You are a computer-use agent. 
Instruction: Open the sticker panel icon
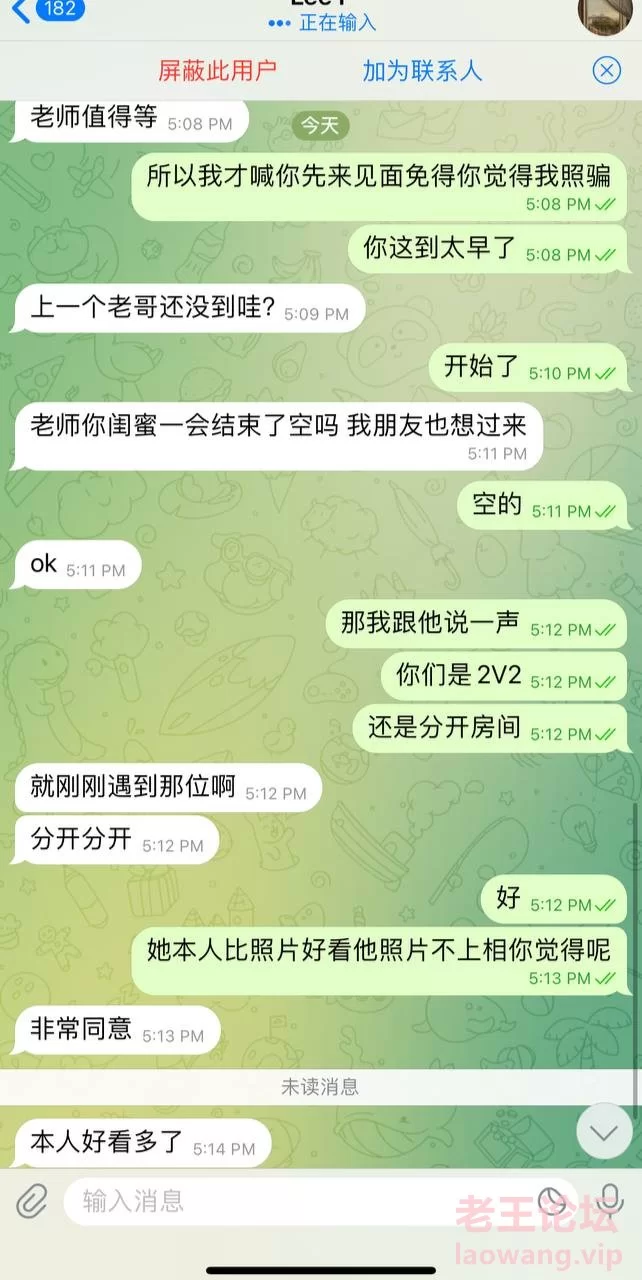point(551,1200)
